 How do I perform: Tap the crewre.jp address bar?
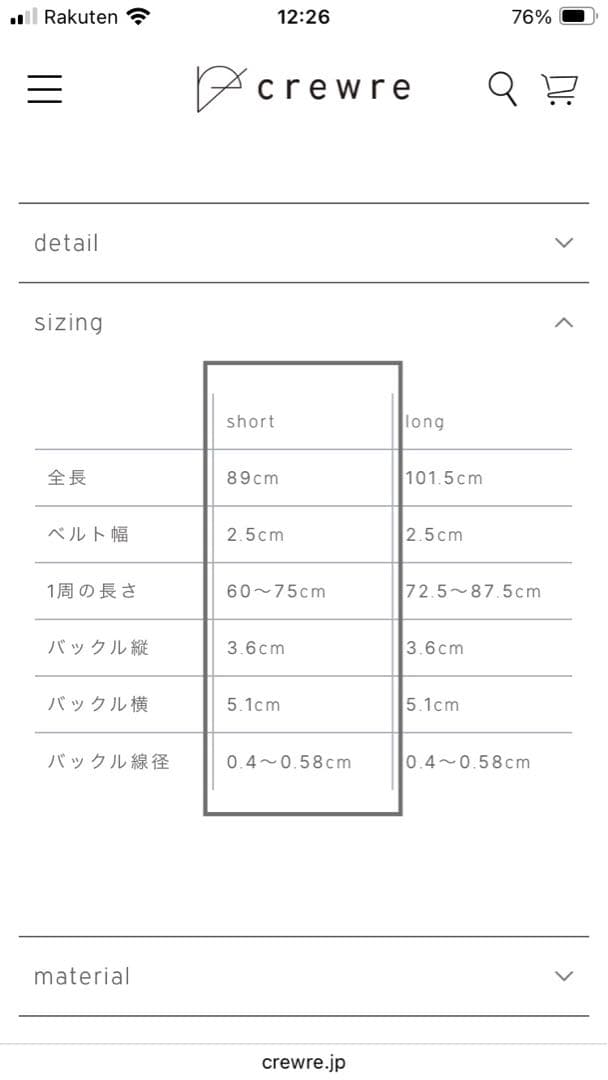(x=304, y=1062)
